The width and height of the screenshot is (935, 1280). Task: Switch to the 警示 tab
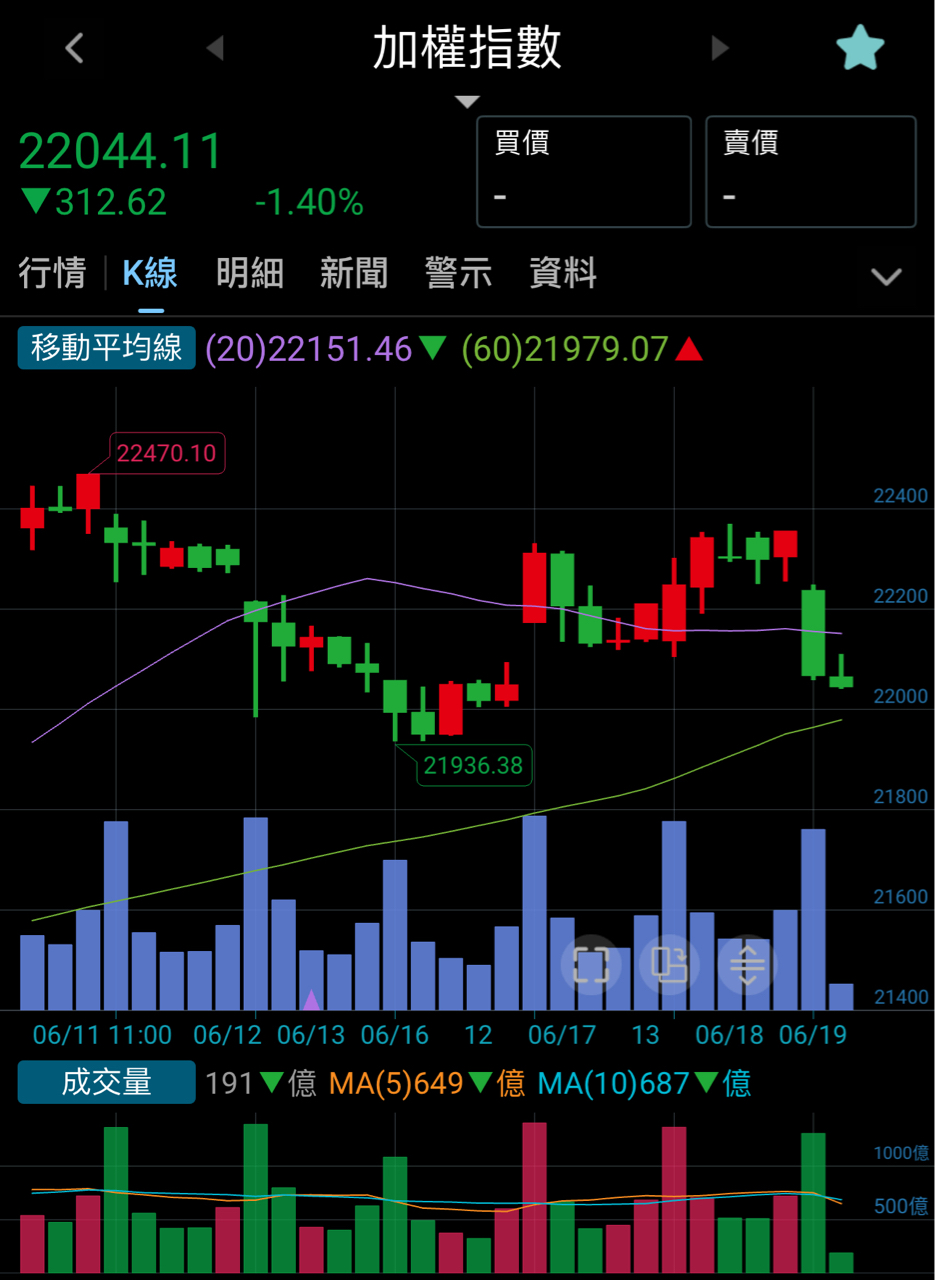click(458, 272)
